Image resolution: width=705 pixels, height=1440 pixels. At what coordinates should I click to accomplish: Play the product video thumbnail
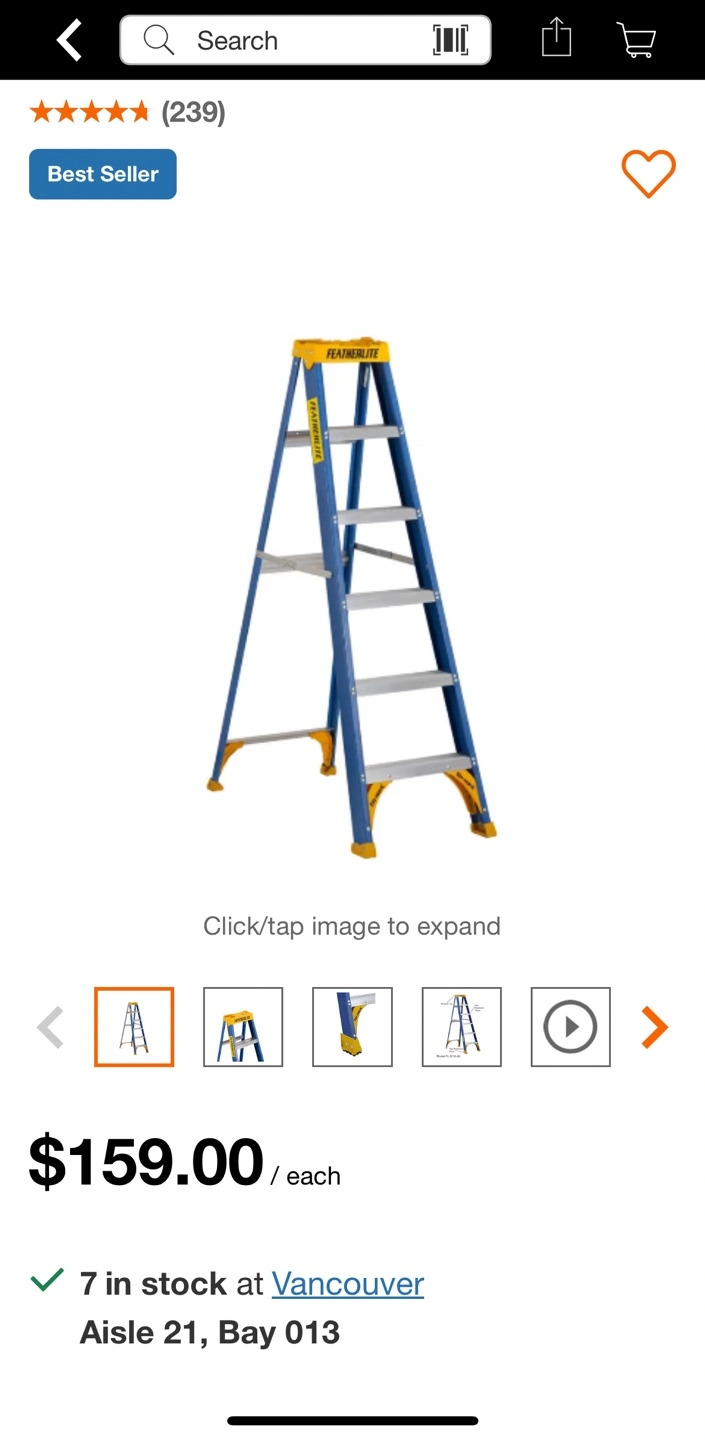[570, 1027]
